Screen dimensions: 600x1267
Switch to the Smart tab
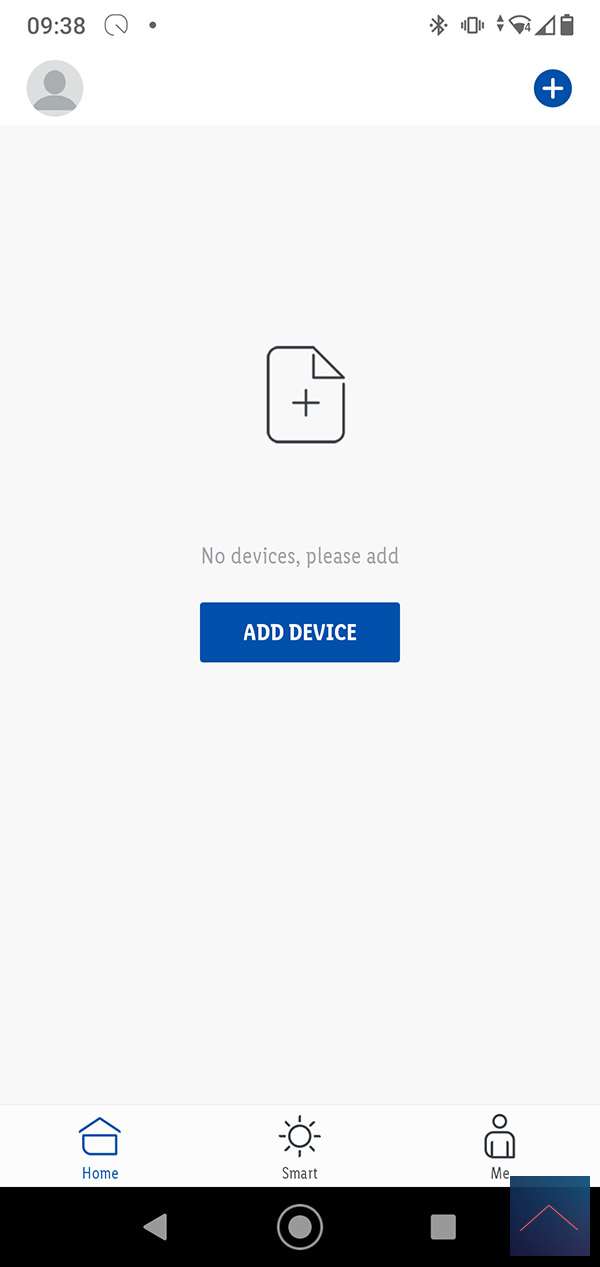[300, 1148]
